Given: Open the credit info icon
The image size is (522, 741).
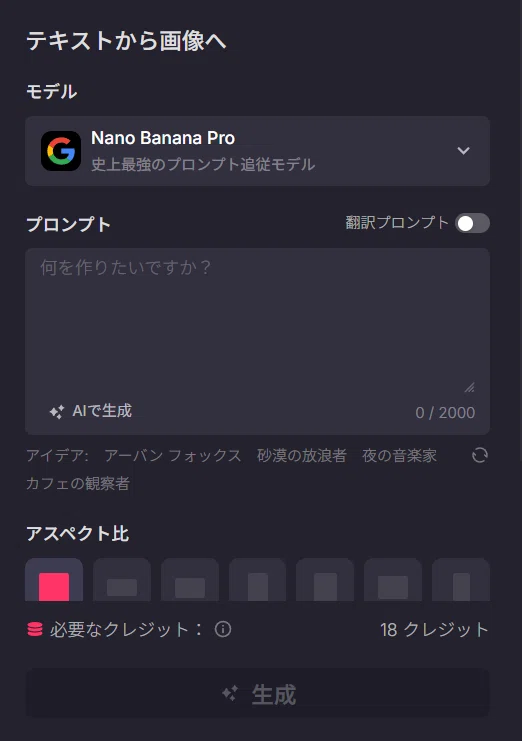Looking at the screenshot, I should tap(223, 629).
